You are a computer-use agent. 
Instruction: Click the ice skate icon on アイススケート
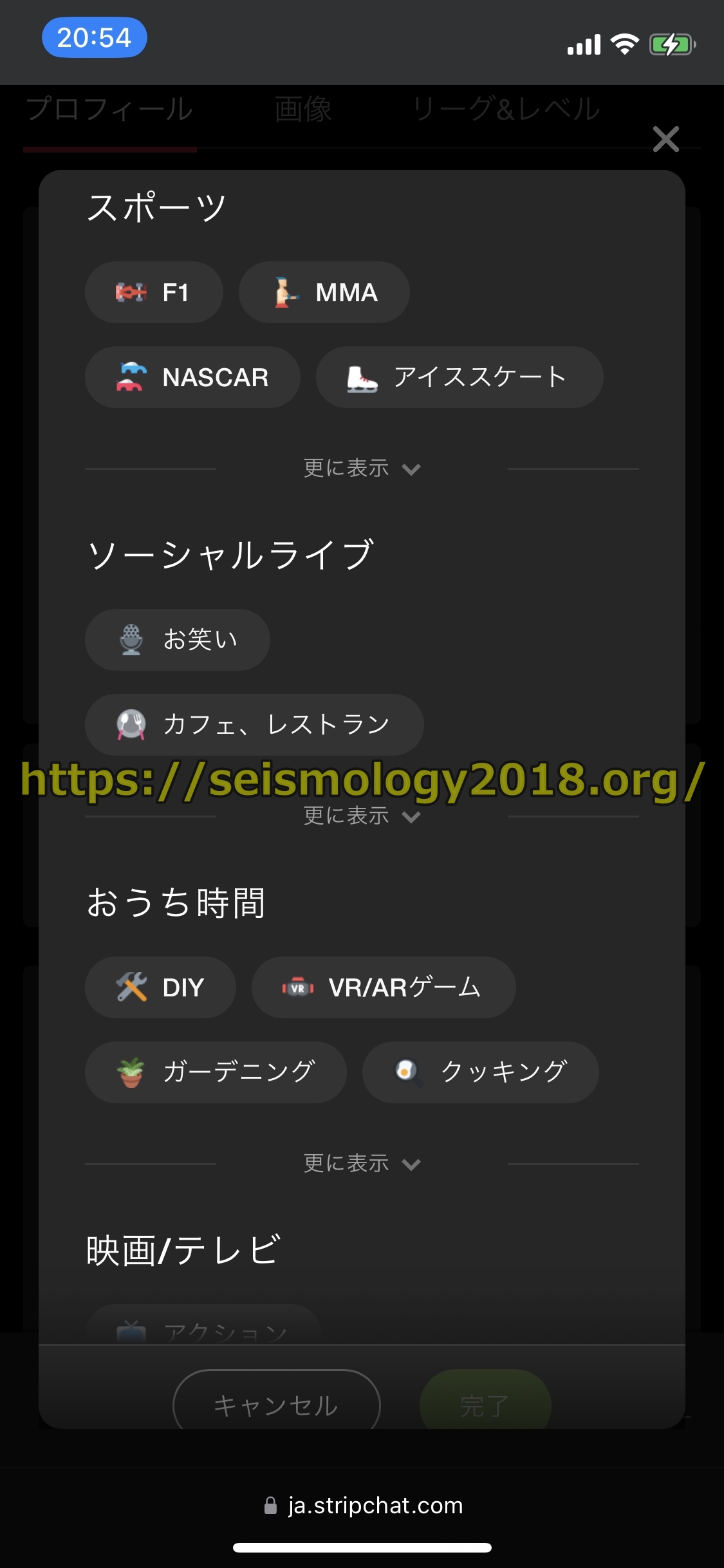[x=362, y=377]
